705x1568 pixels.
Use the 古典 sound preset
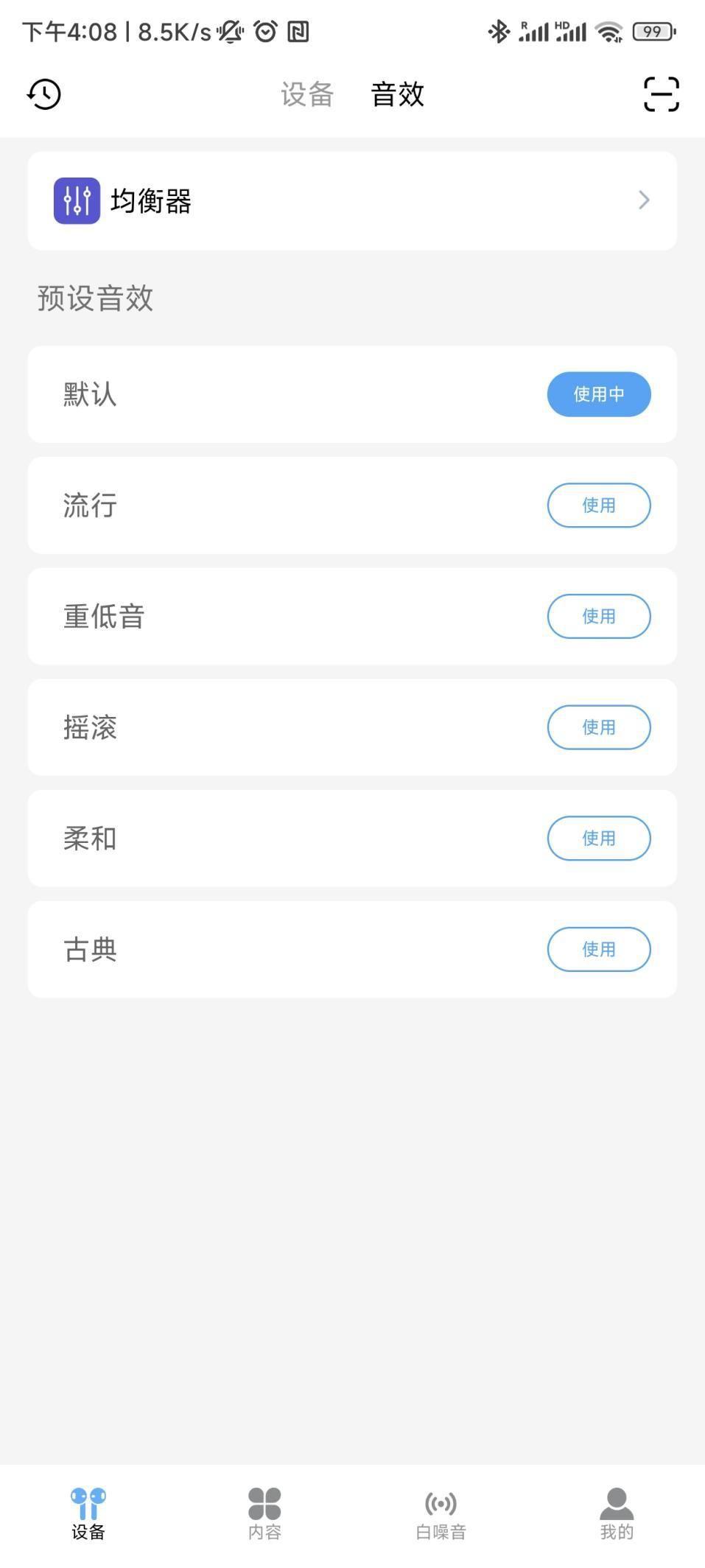pyautogui.click(x=599, y=949)
